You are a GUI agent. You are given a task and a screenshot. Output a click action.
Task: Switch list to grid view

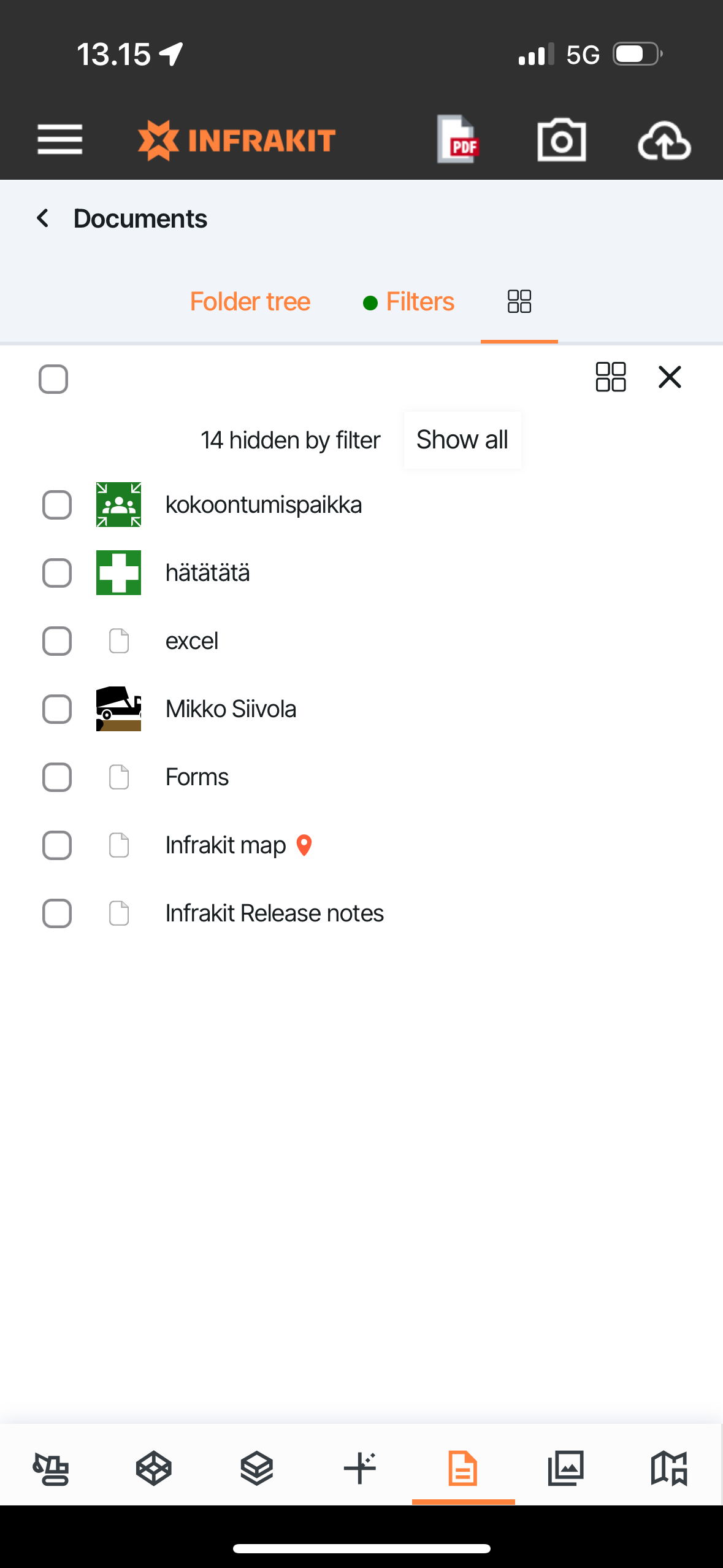coord(610,377)
